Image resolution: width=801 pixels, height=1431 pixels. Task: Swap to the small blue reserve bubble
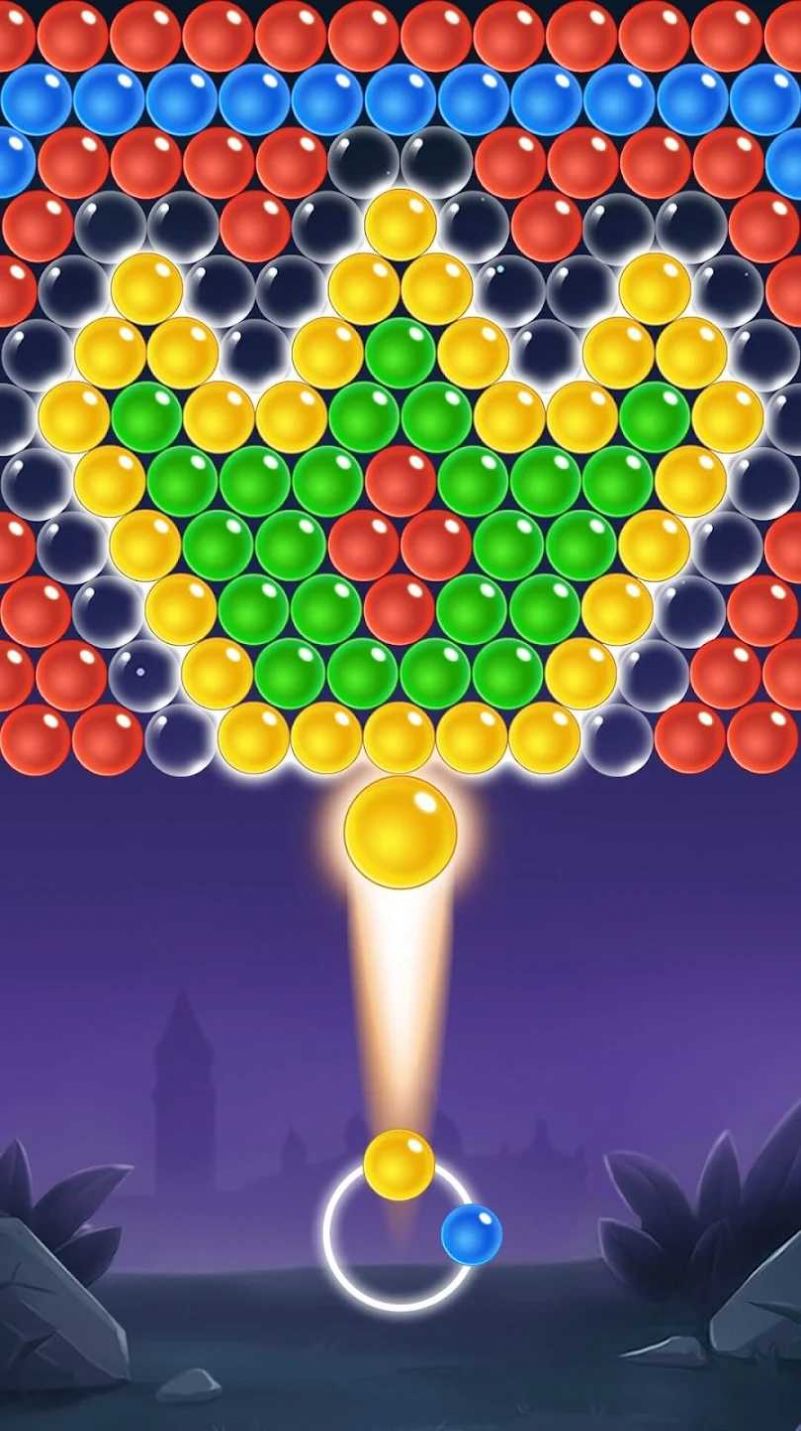471,1234
